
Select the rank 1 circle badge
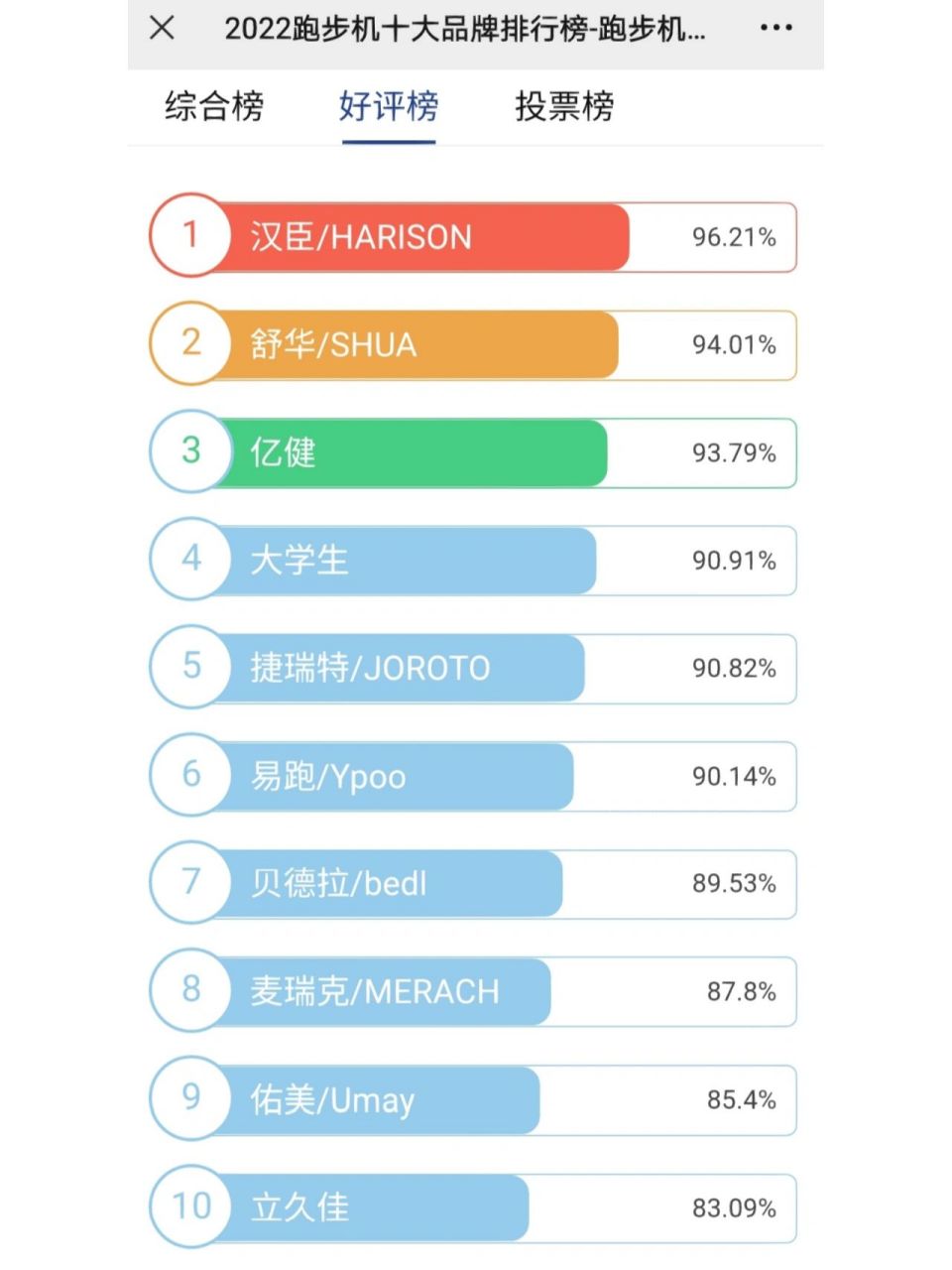coord(189,236)
